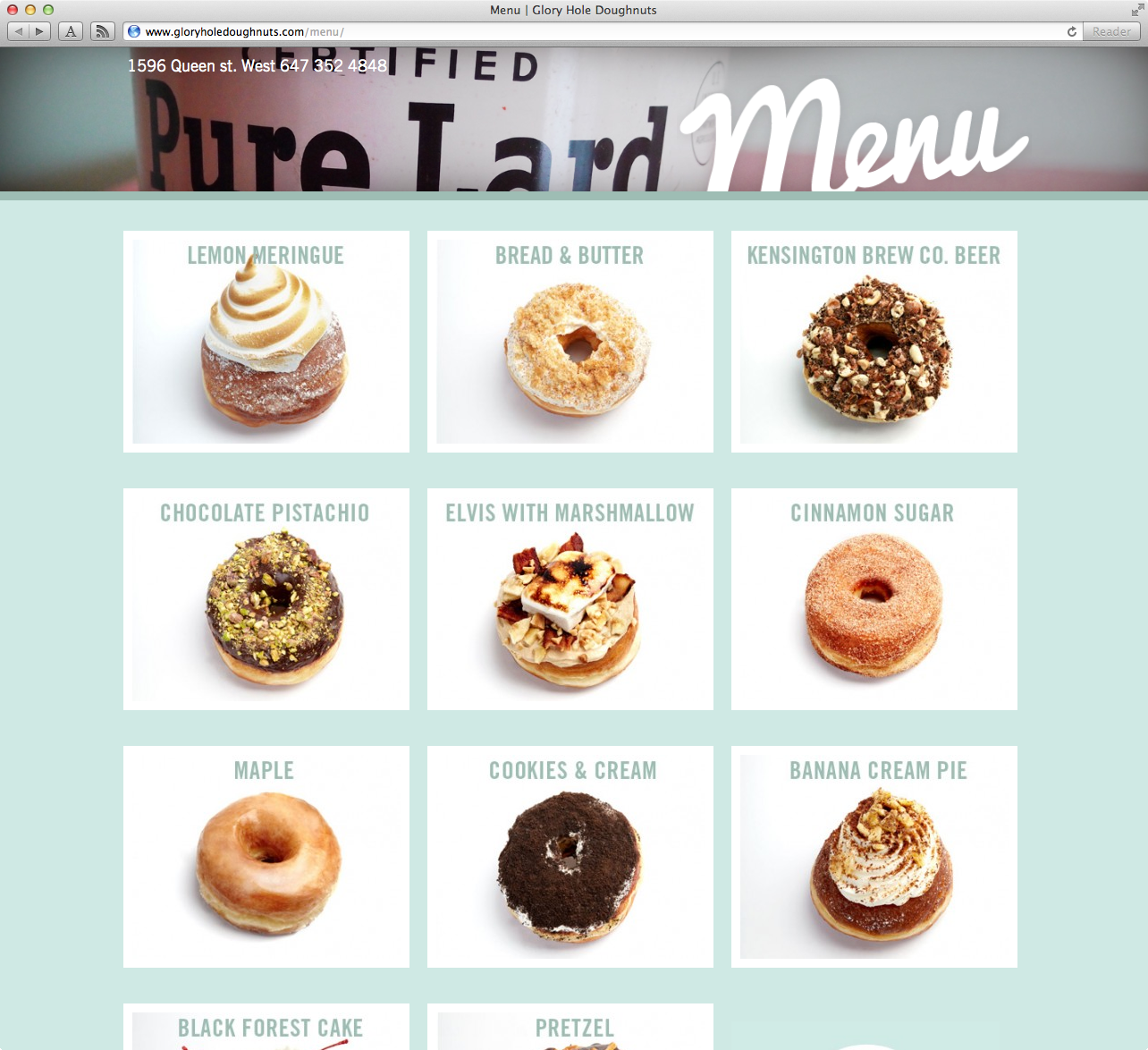
Task: Select the Bread & Butter doughnut
Action: tap(570, 342)
